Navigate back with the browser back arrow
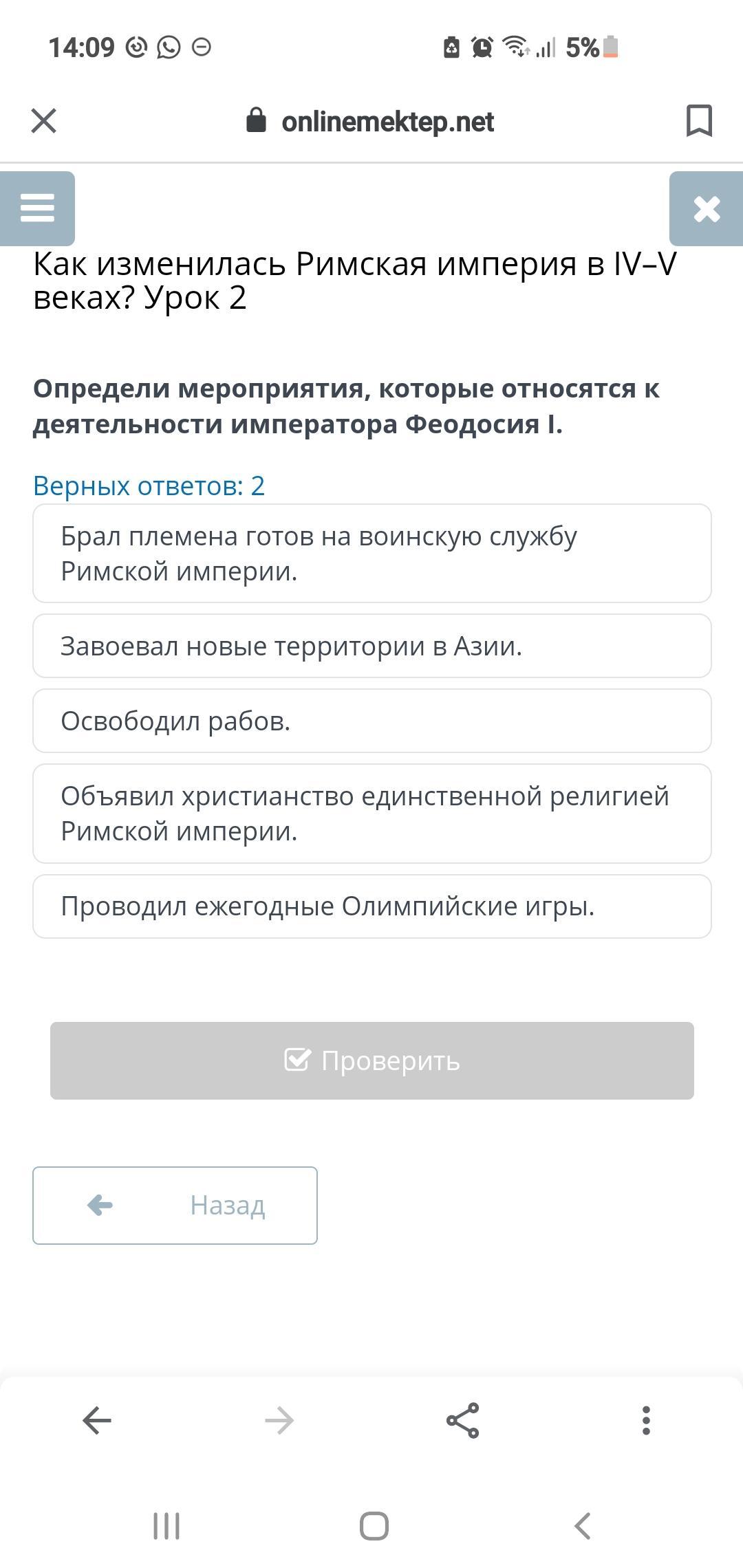Image resolution: width=743 pixels, height=1568 pixels. (x=97, y=1420)
